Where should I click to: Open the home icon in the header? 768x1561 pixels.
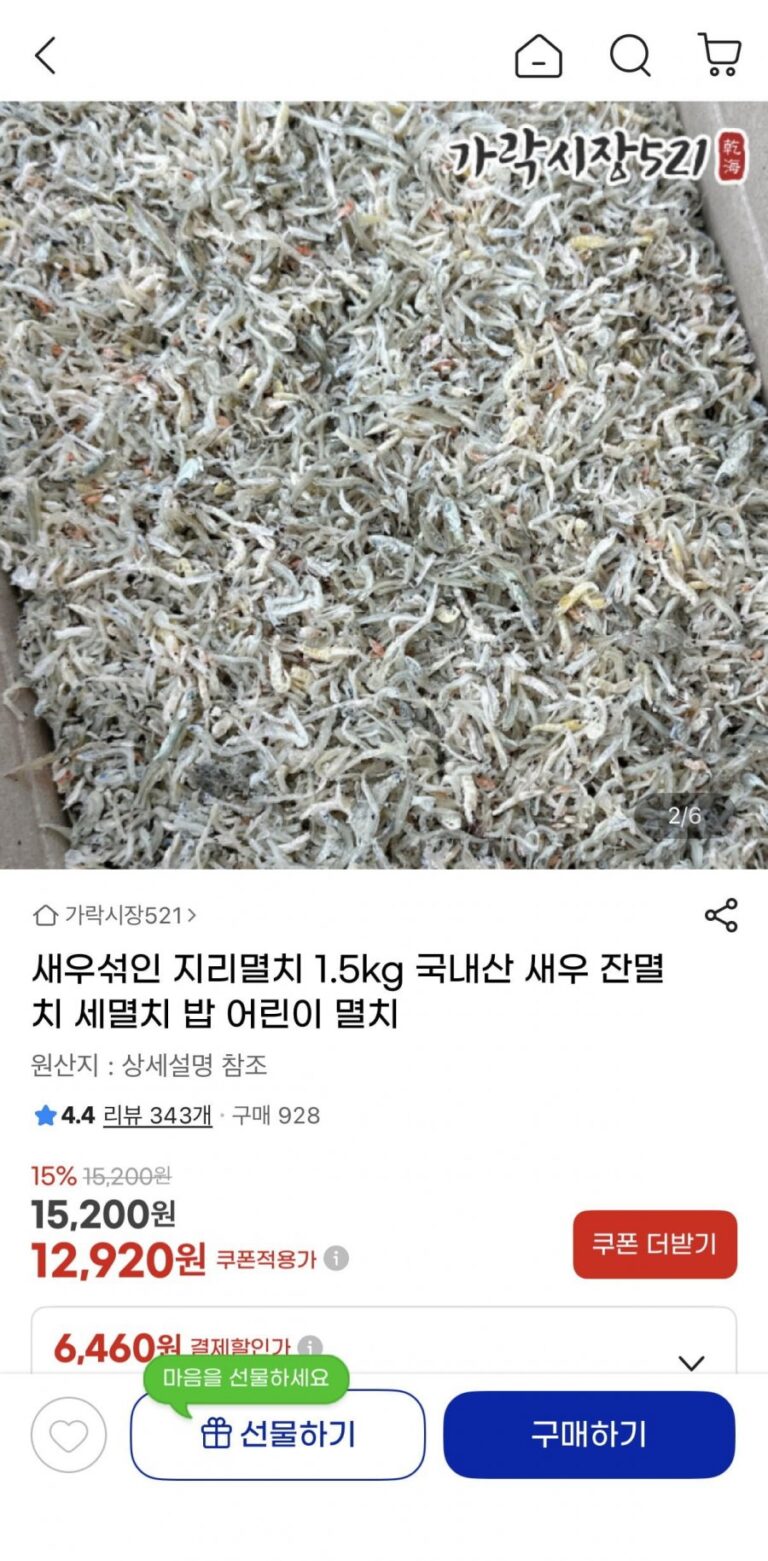click(x=538, y=56)
